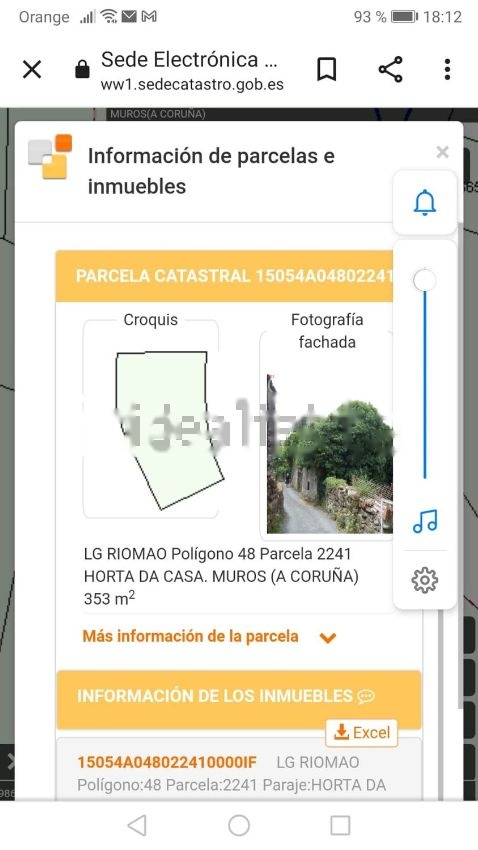Viewport: 478px width, 850px height.
Task: Open INFORMACIÓN DE LOS INMUEBLES comment icon
Action: click(366, 697)
